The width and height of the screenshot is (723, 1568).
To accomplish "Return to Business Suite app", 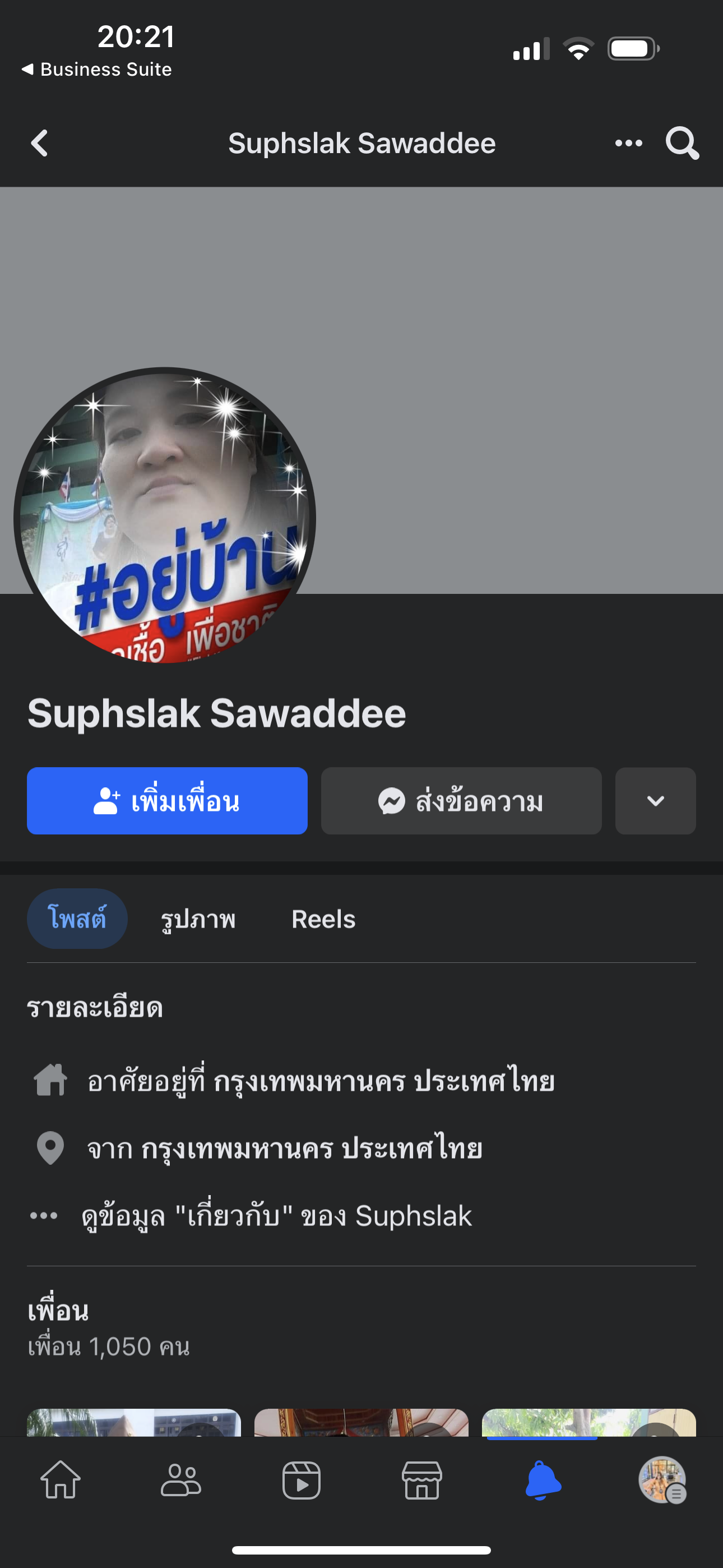I will click(x=98, y=70).
